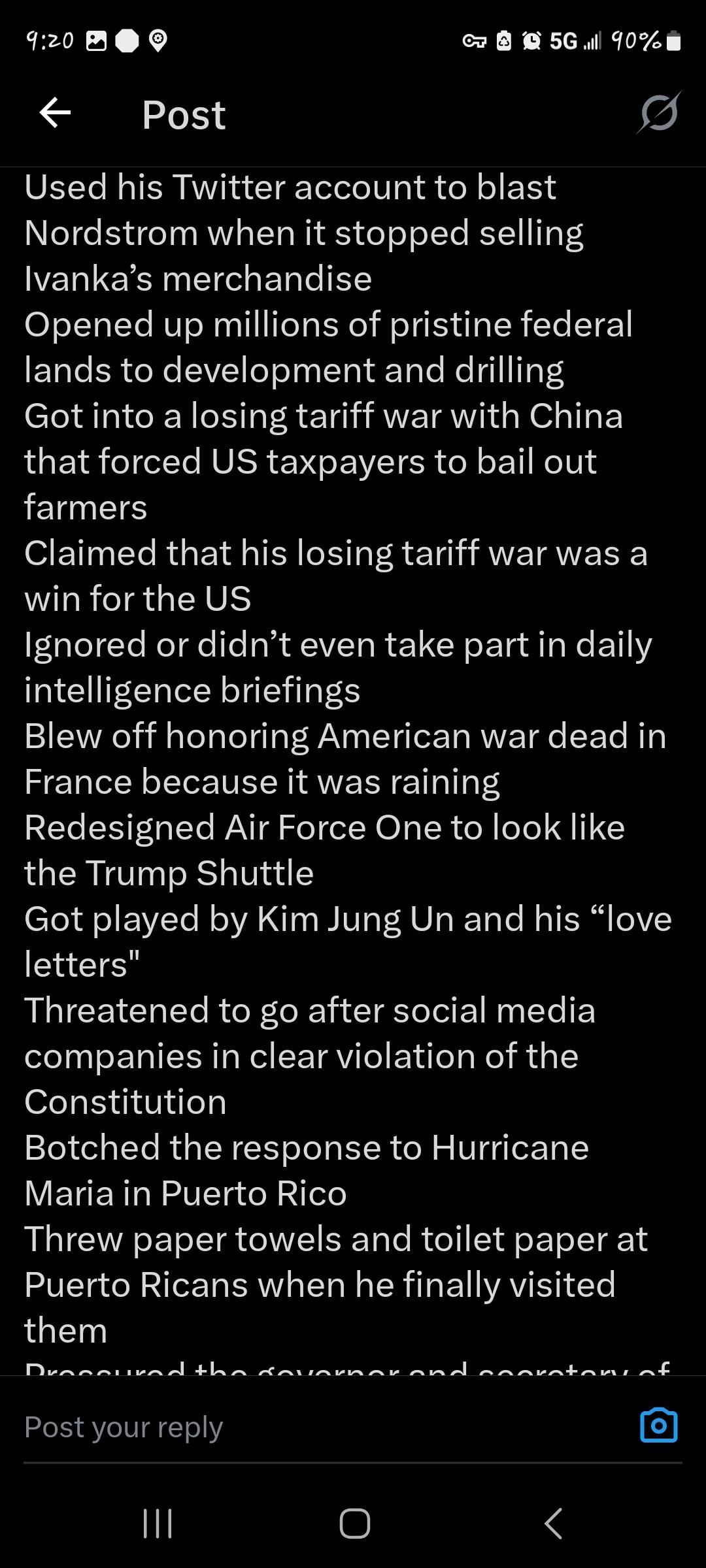Open recent apps from navigation bar

click(158, 1524)
